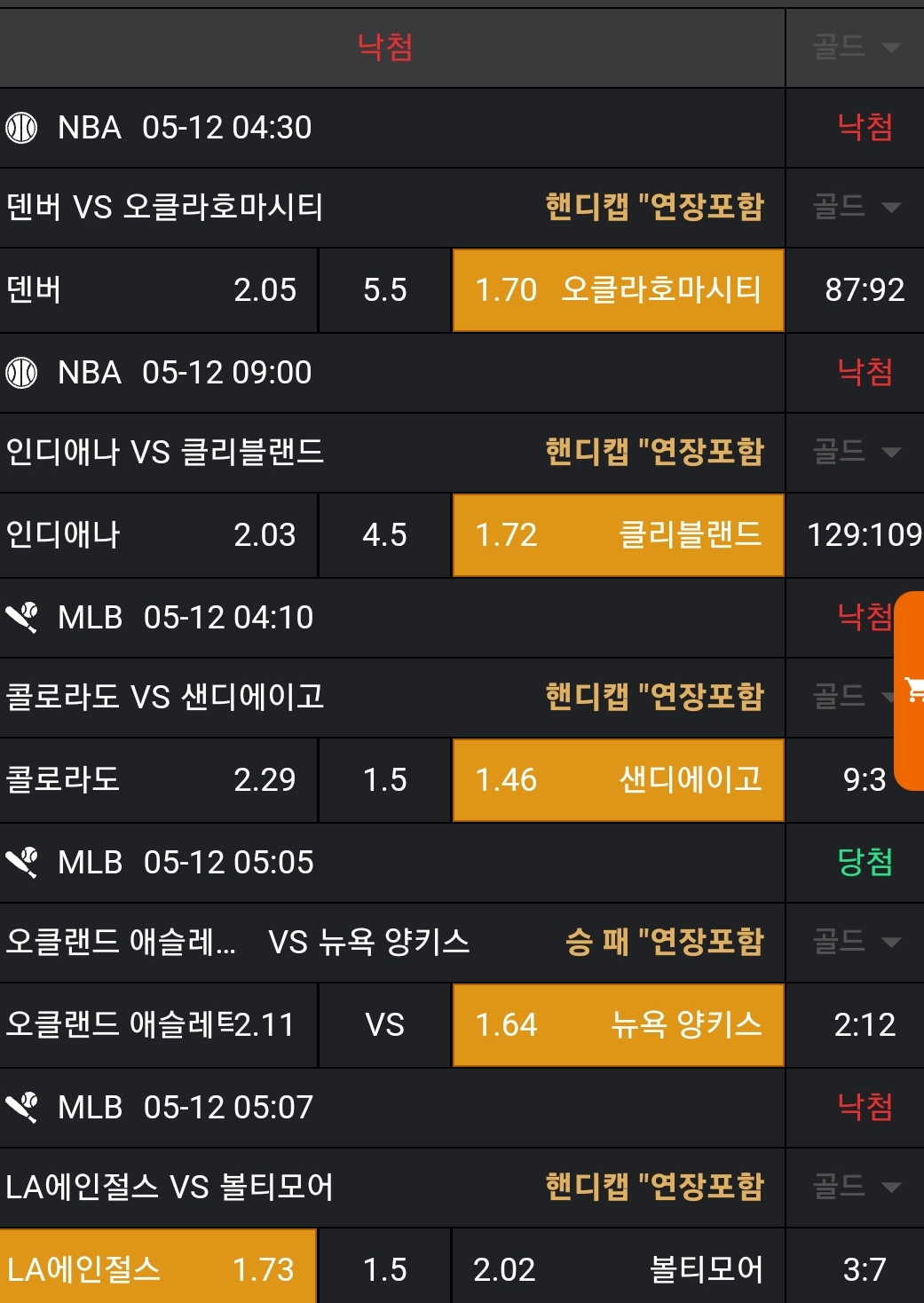Open 골드 dropdown for 덴버 VS 오클라호마시티
This screenshot has width=924, height=1303.
pyautogui.click(x=856, y=207)
